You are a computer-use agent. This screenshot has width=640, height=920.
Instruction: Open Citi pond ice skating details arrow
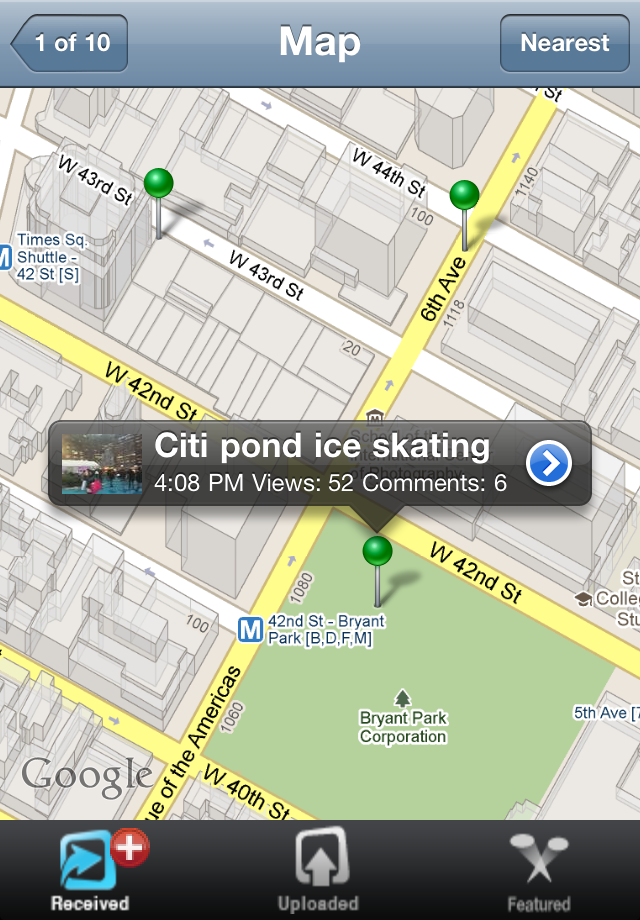[549, 463]
